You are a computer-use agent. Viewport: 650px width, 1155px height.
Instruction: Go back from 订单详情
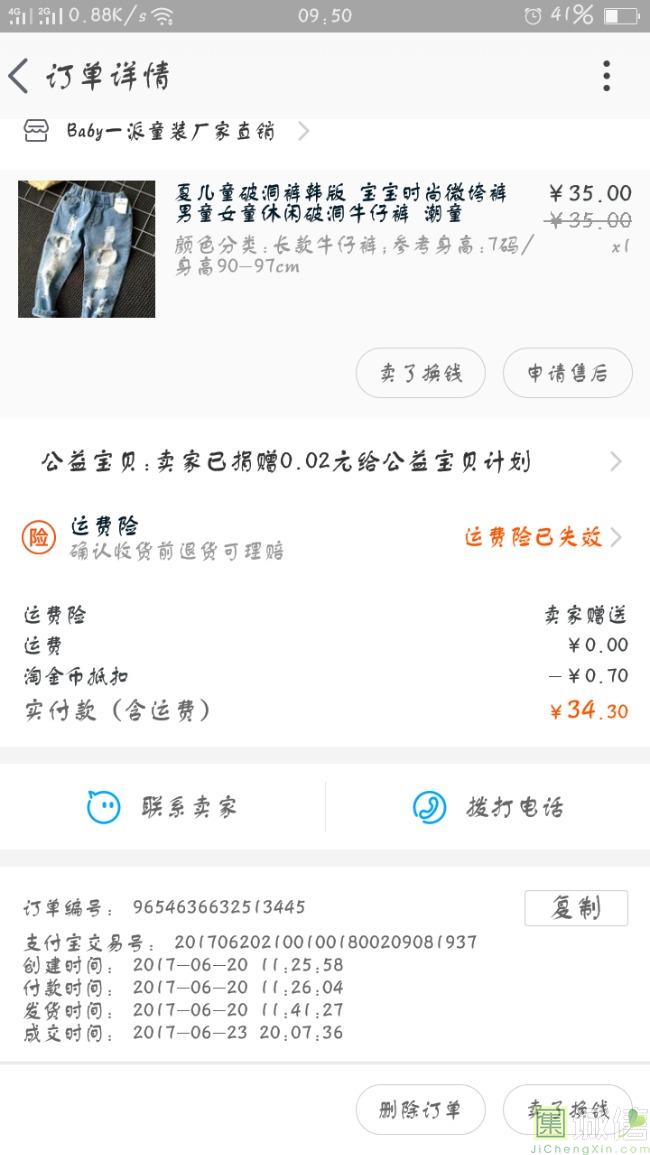tap(20, 76)
